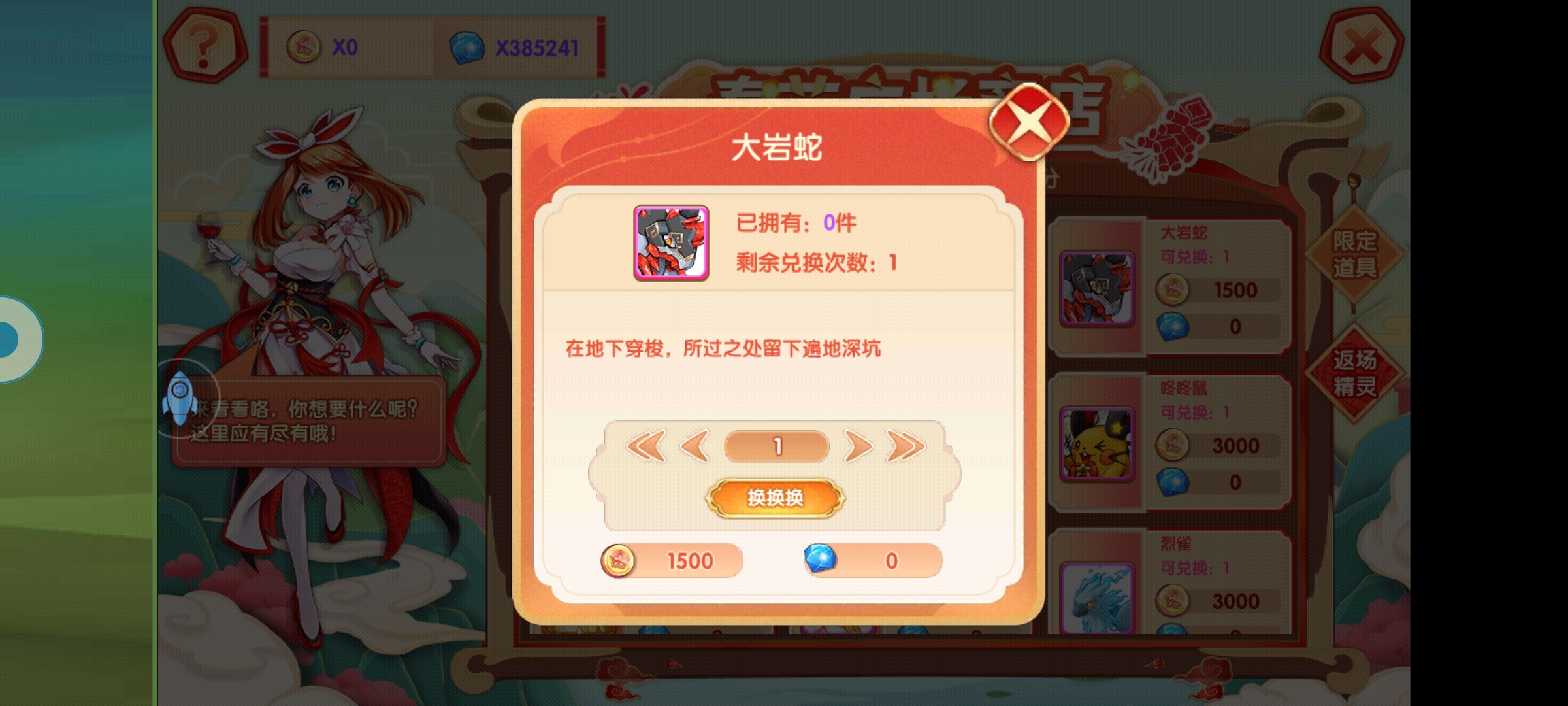Tap the floating rocket icon
The height and width of the screenshot is (706, 1568).
(180, 397)
